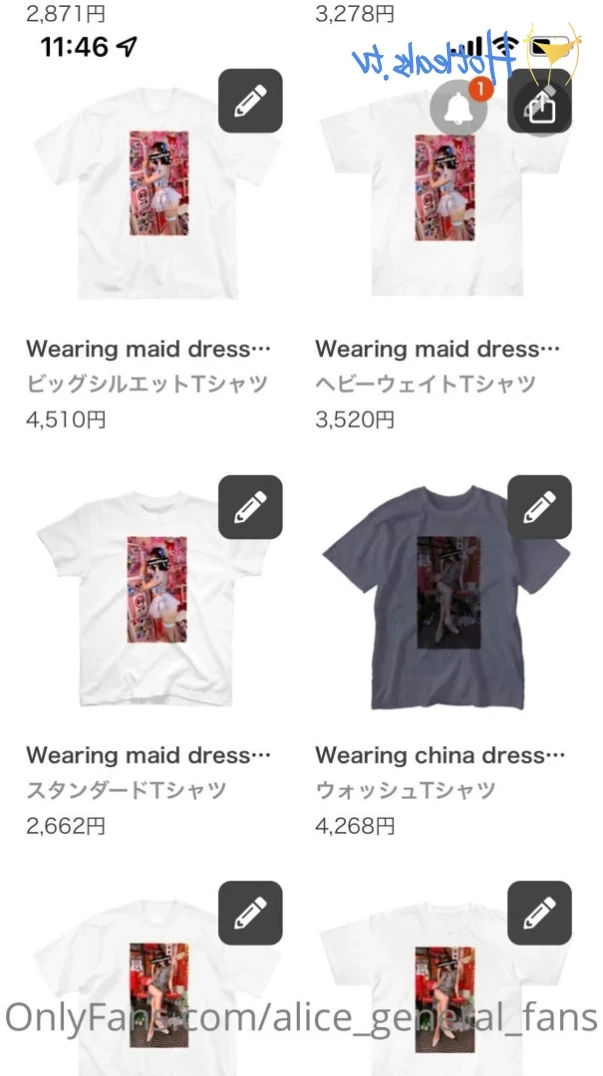Open the notifications bell
This screenshot has height=1076, width=603.
point(459,107)
